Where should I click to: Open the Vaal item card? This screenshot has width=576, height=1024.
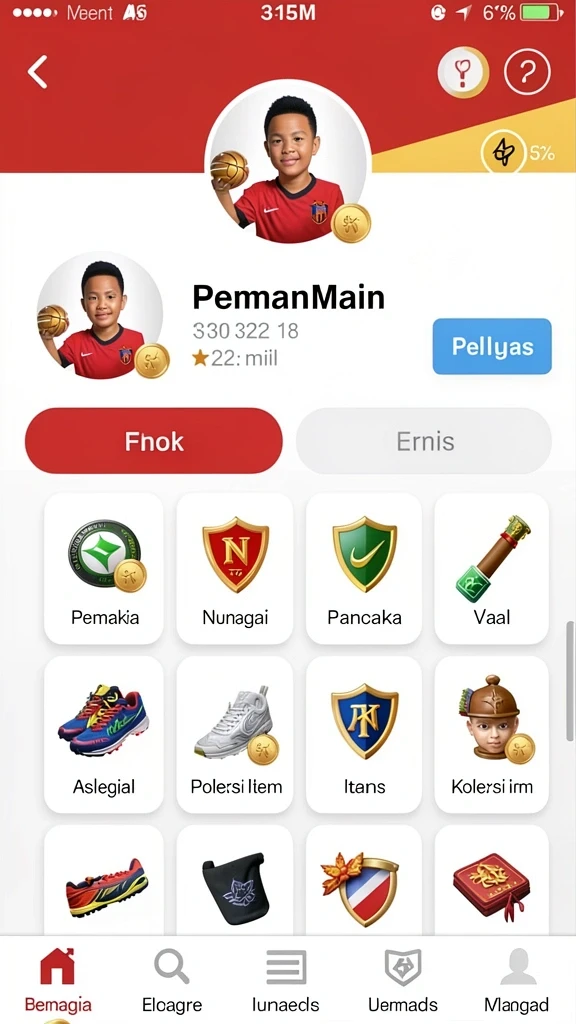(x=492, y=568)
